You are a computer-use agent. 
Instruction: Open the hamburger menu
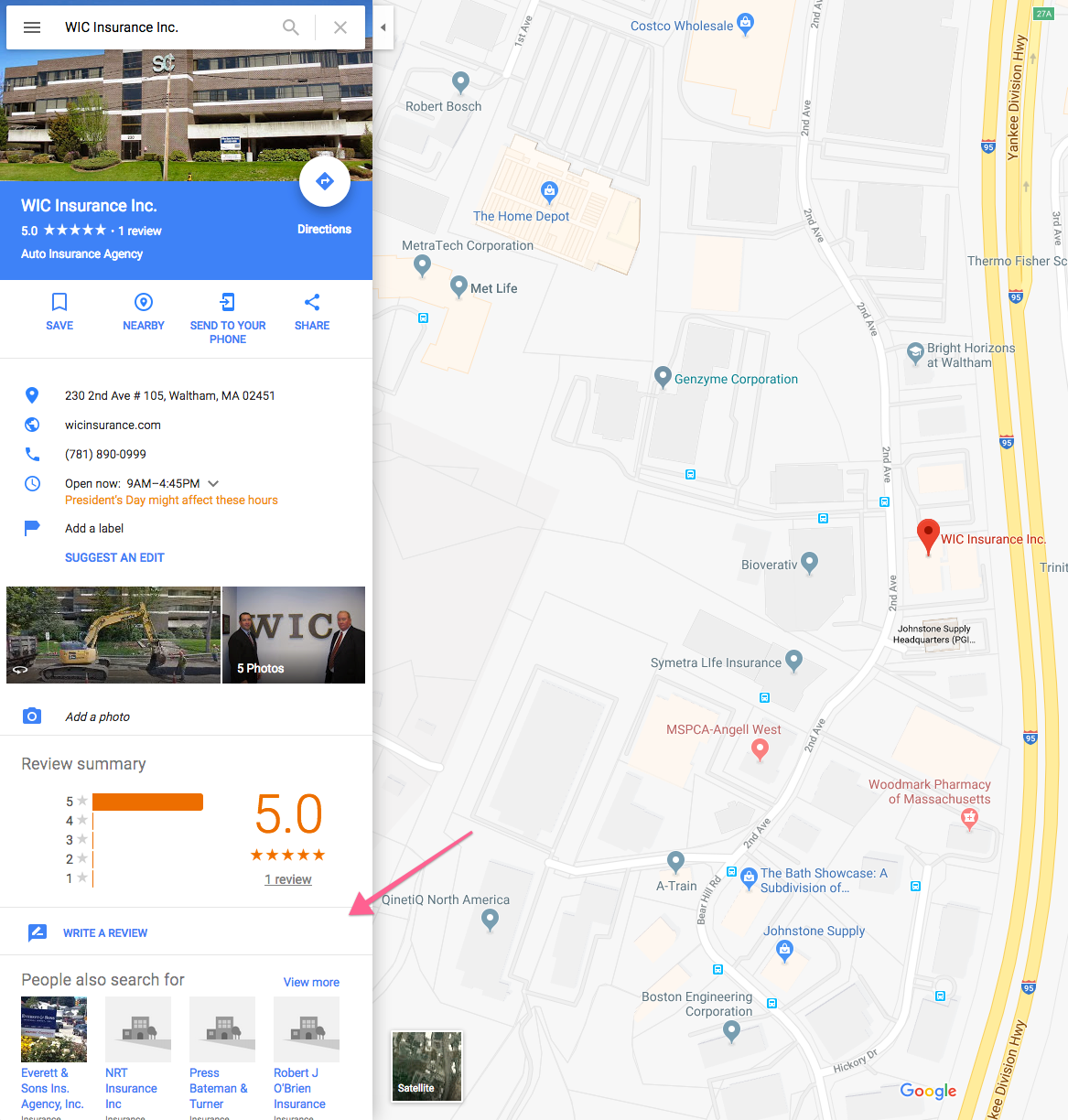32,27
